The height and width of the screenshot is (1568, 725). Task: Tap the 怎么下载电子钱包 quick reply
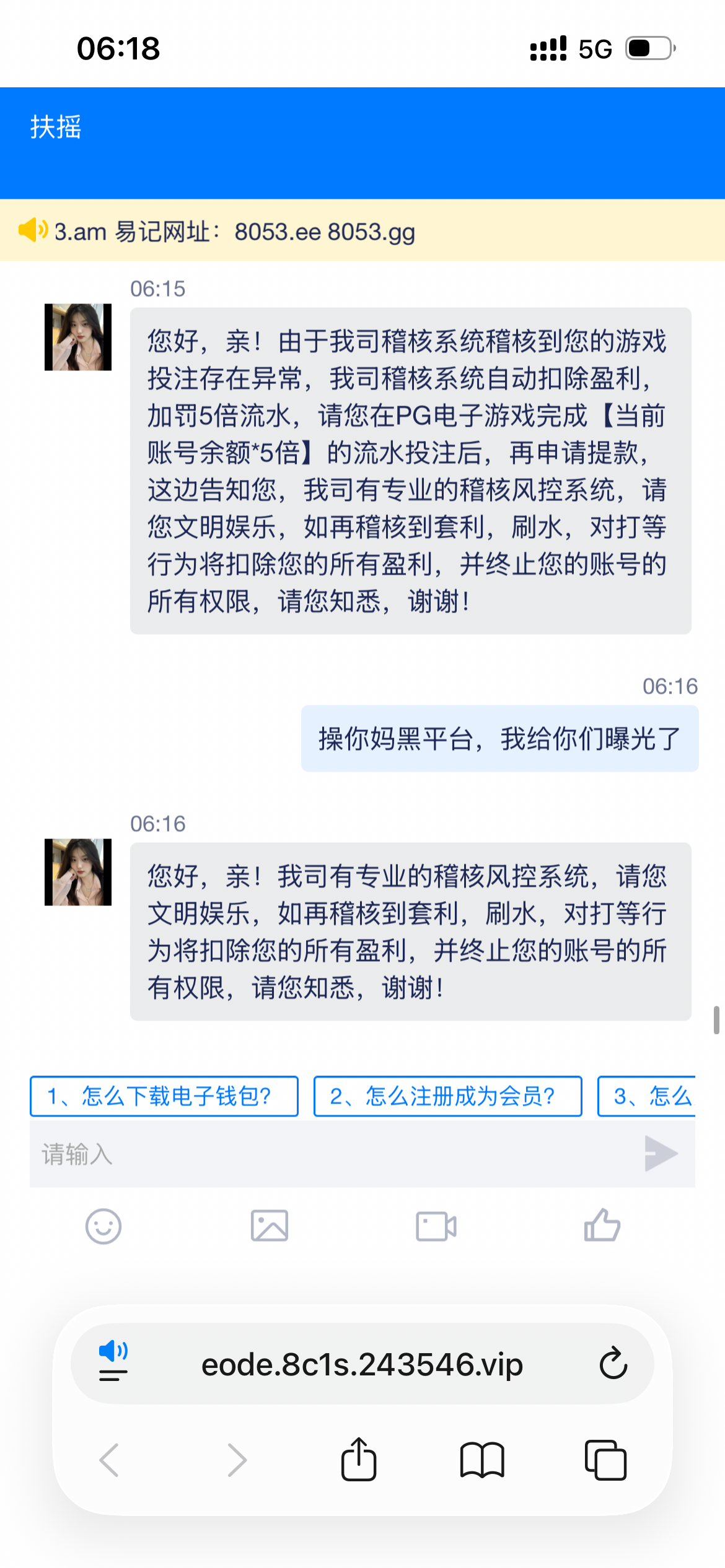(164, 1096)
